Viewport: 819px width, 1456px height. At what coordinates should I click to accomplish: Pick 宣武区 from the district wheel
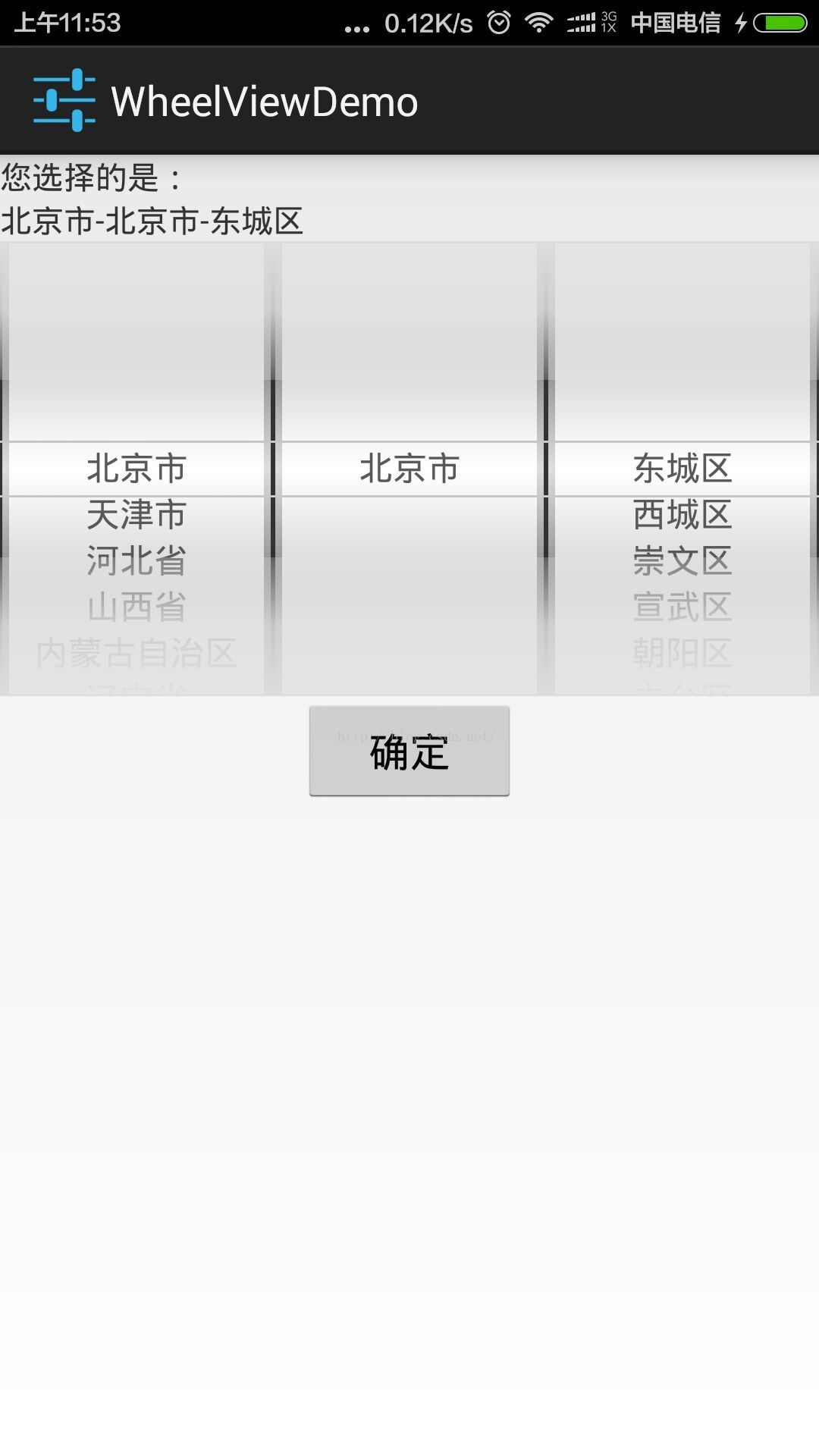[682, 607]
